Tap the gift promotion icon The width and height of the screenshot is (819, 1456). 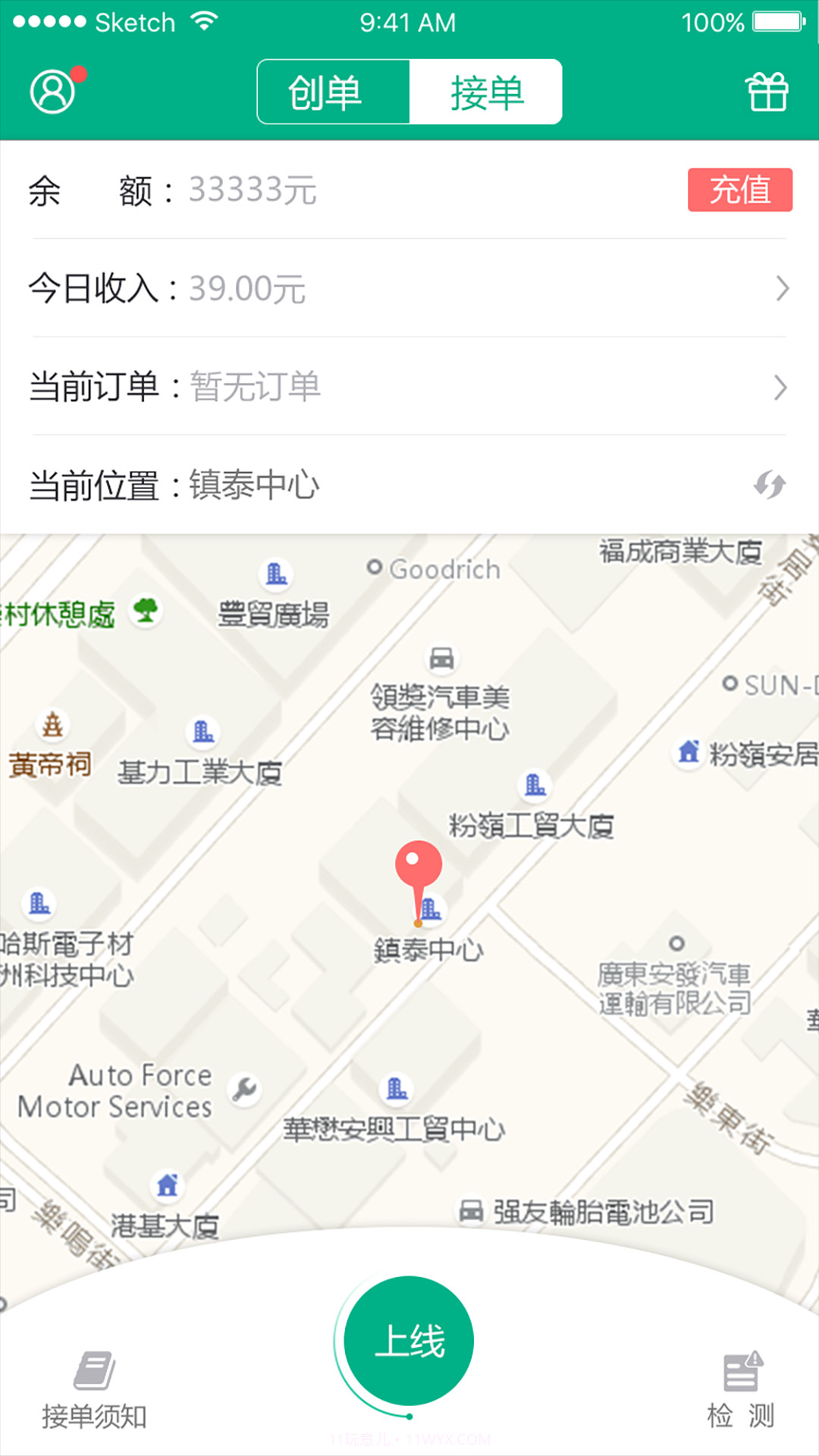767,91
